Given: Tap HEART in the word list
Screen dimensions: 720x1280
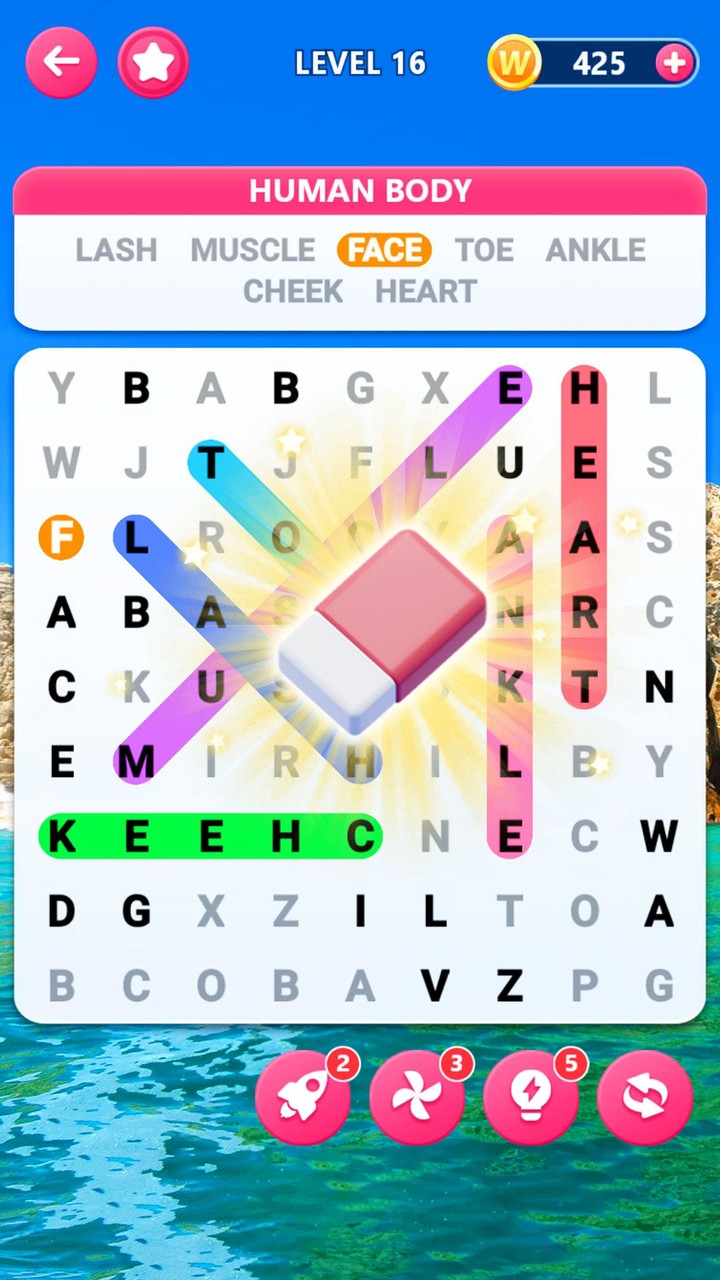Looking at the screenshot, I should [426, 292].
